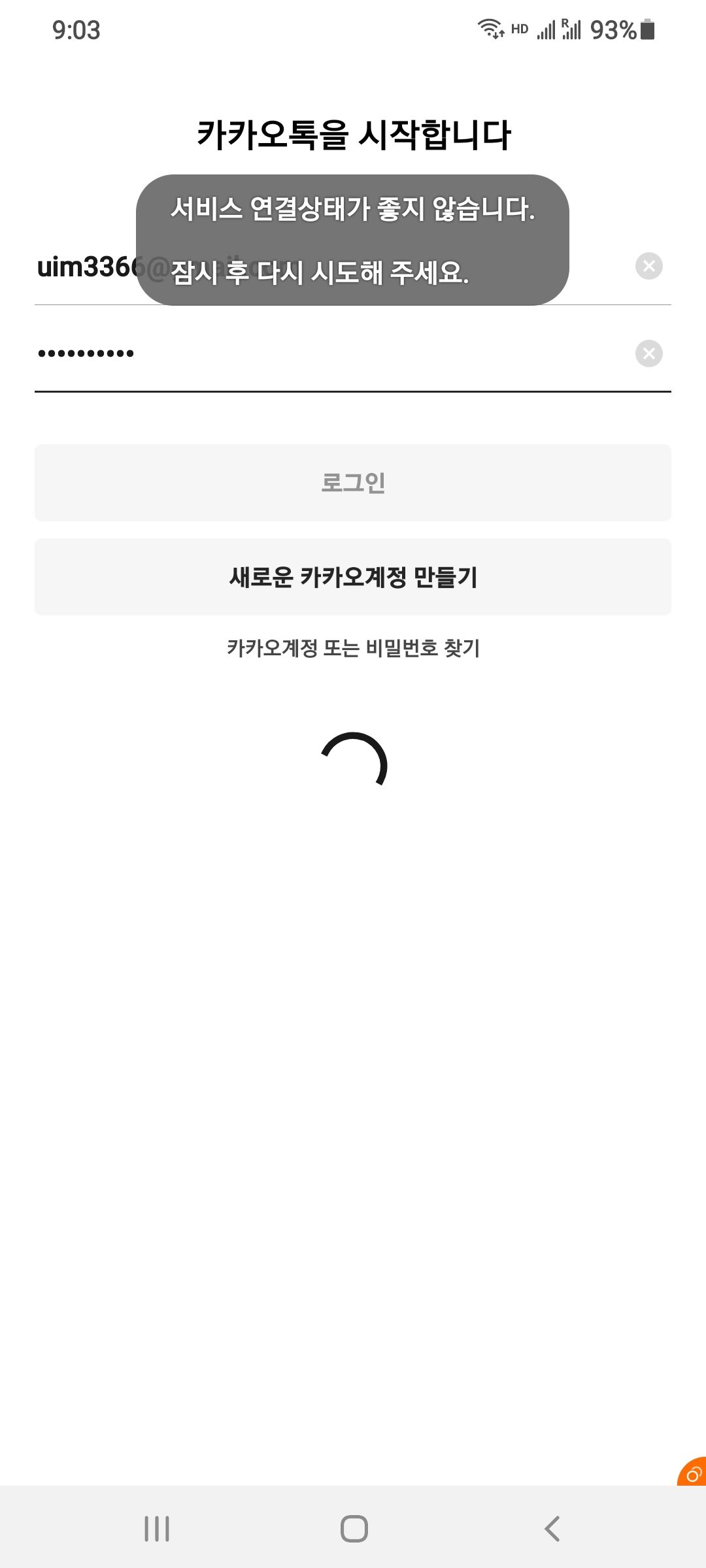Select 새로운 카카오계정 만들기
Screen dimensions: 706x1568
point(353,577)
